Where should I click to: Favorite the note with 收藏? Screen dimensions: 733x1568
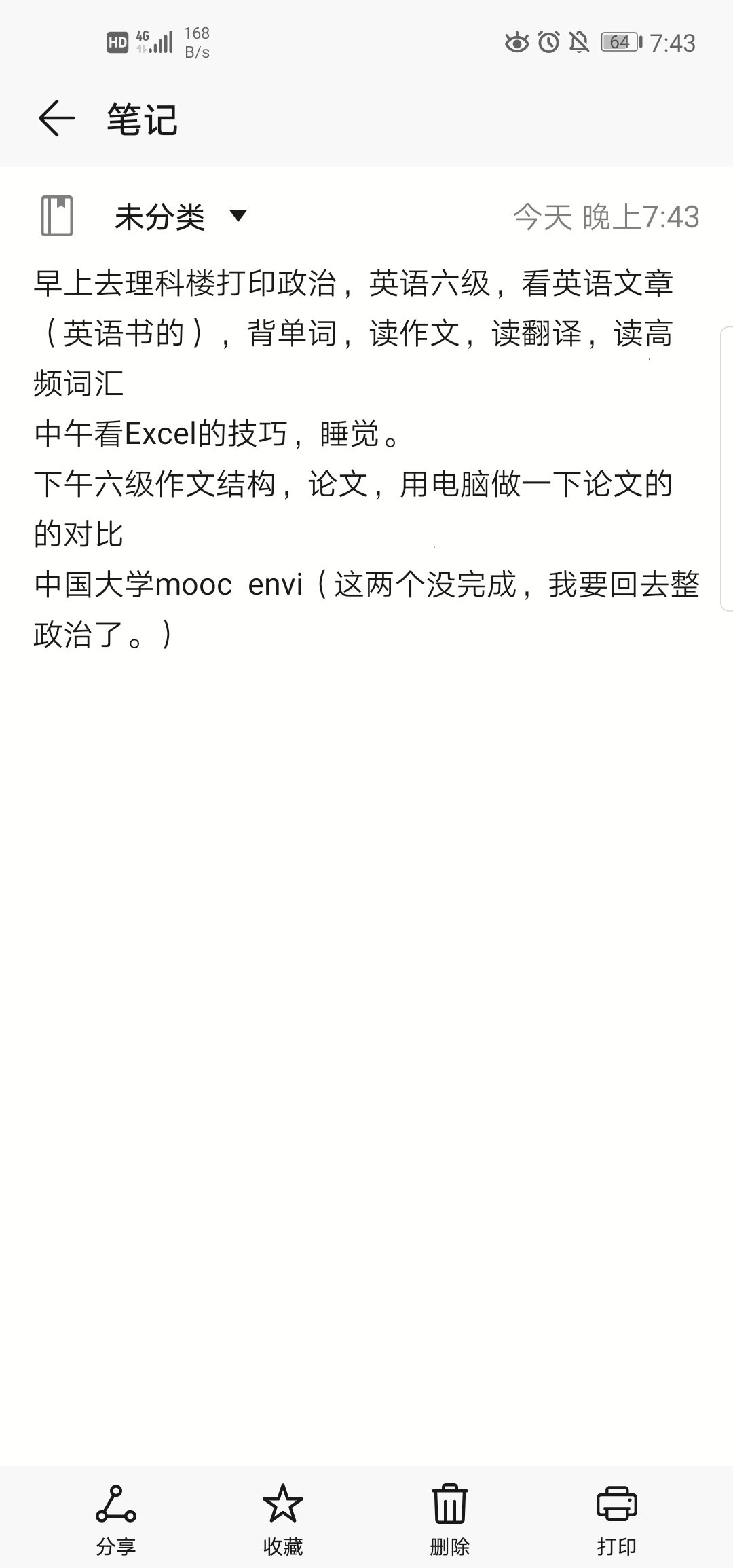pos(282,1519)
